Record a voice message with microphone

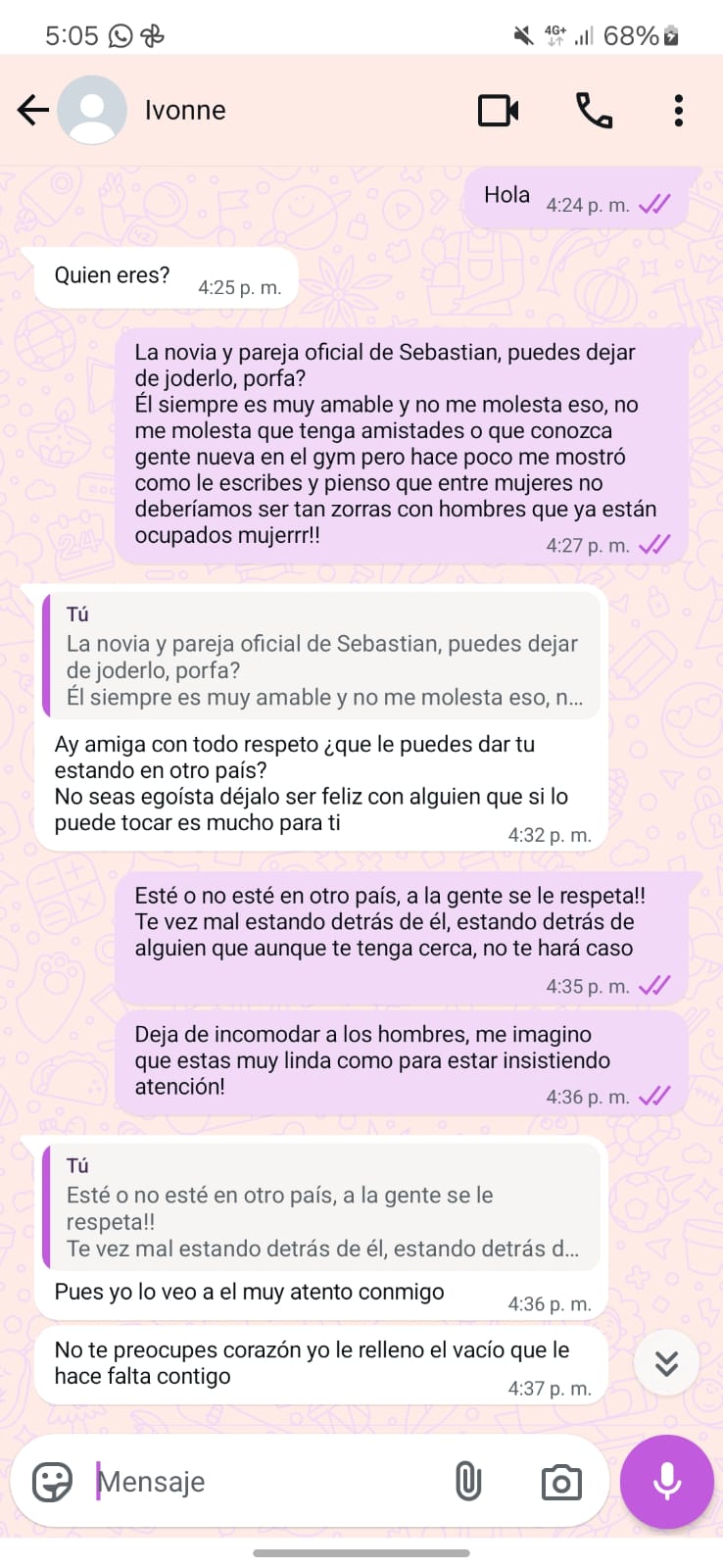[667, 1481]
